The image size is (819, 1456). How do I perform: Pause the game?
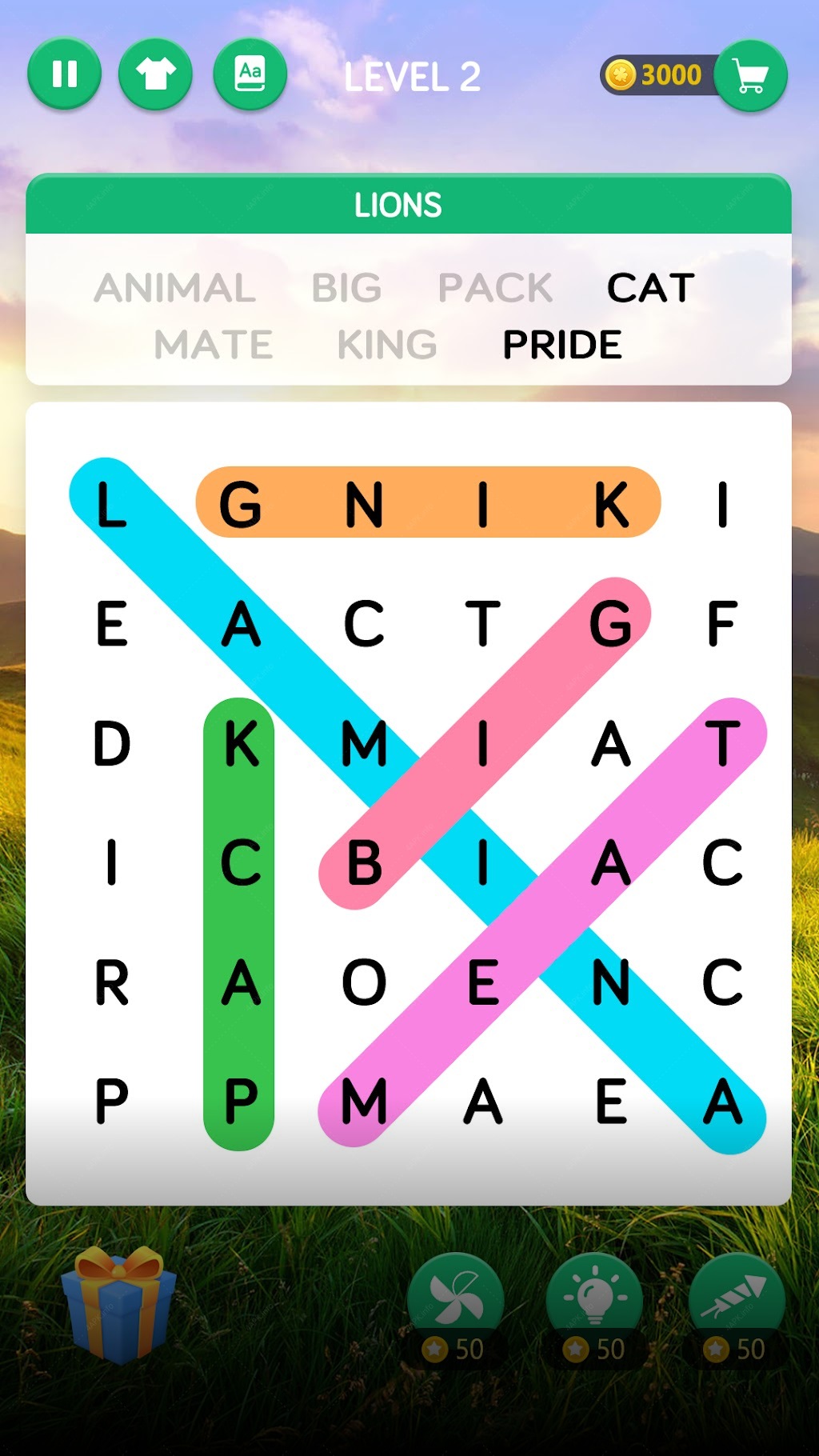coord(64,74)
